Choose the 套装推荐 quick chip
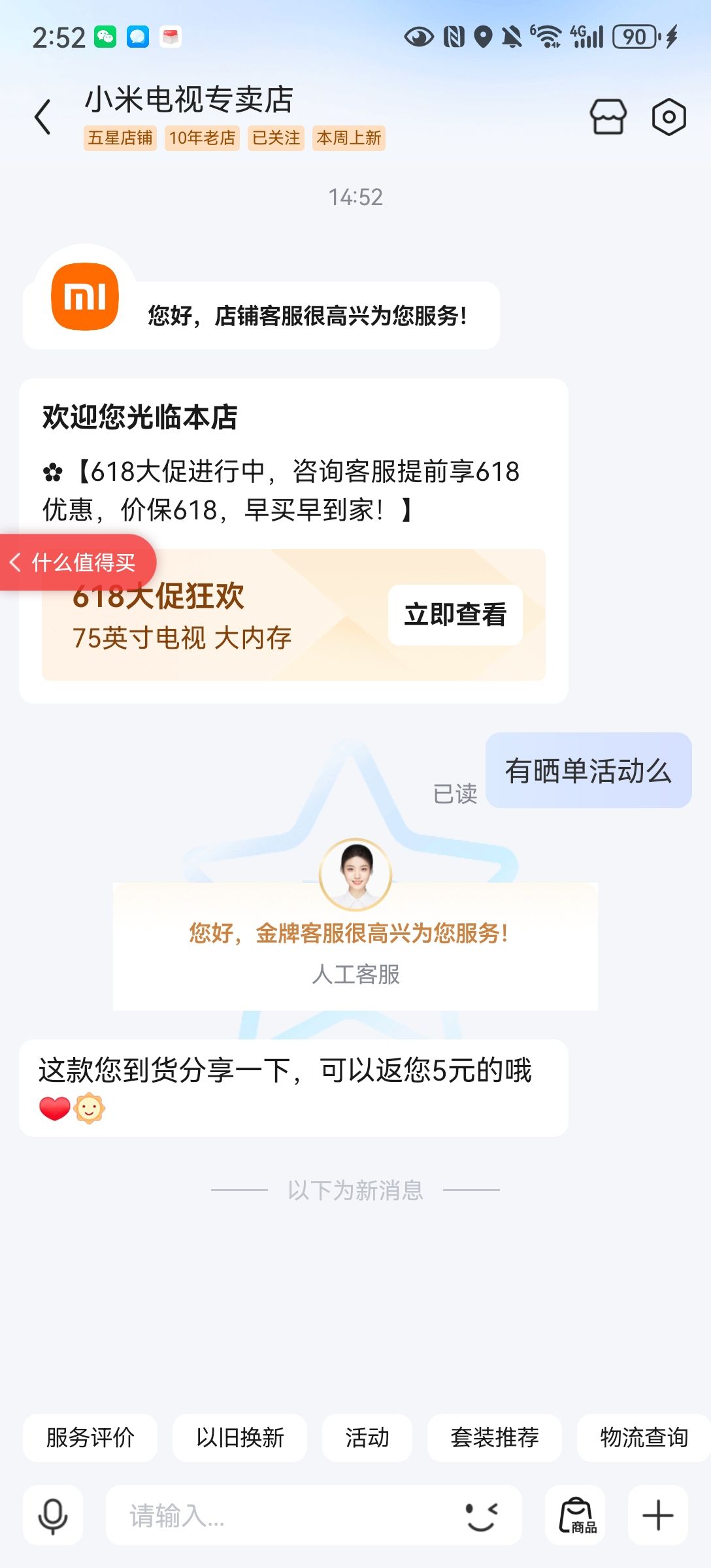This screenshot has width=711, height=1568. 495,1437
